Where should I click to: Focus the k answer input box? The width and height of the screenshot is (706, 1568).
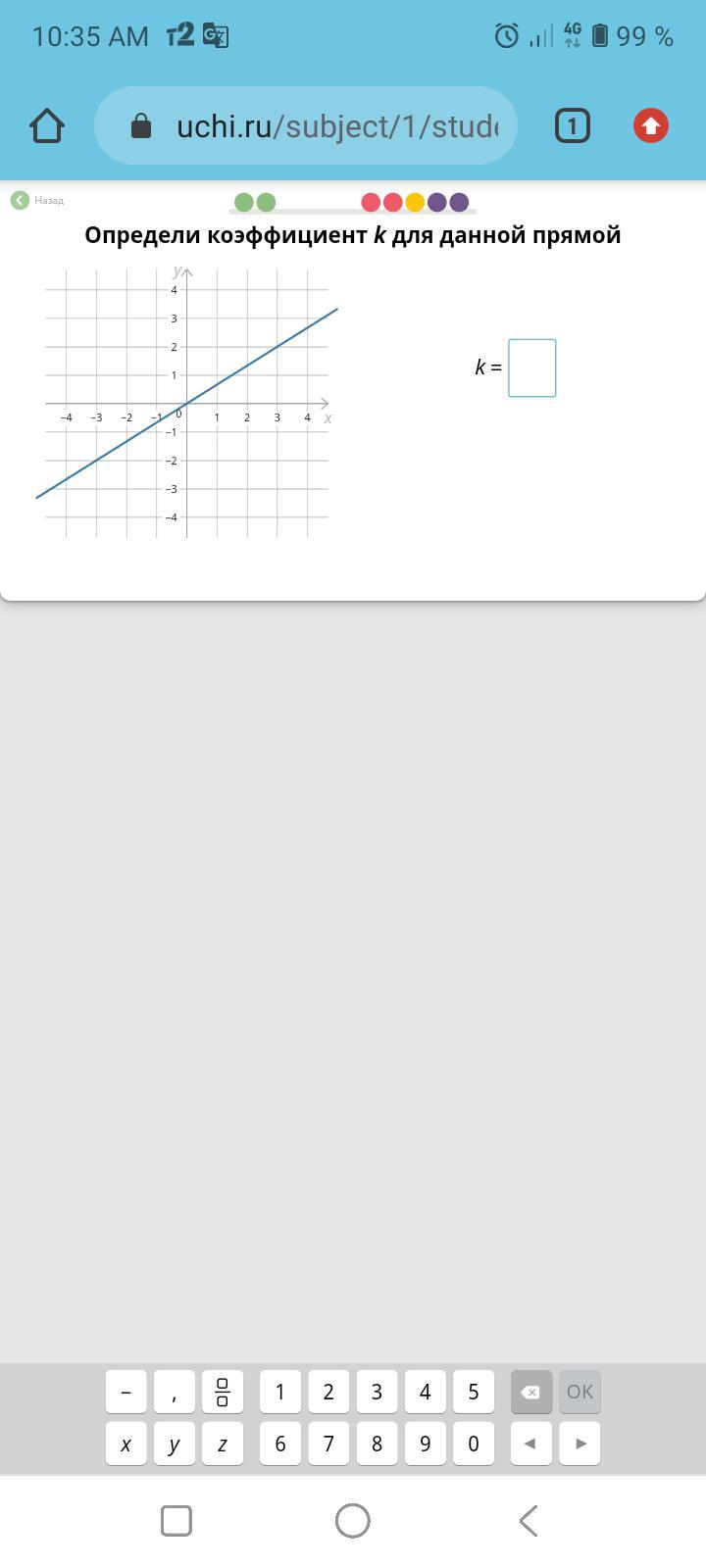pos(531,367)
